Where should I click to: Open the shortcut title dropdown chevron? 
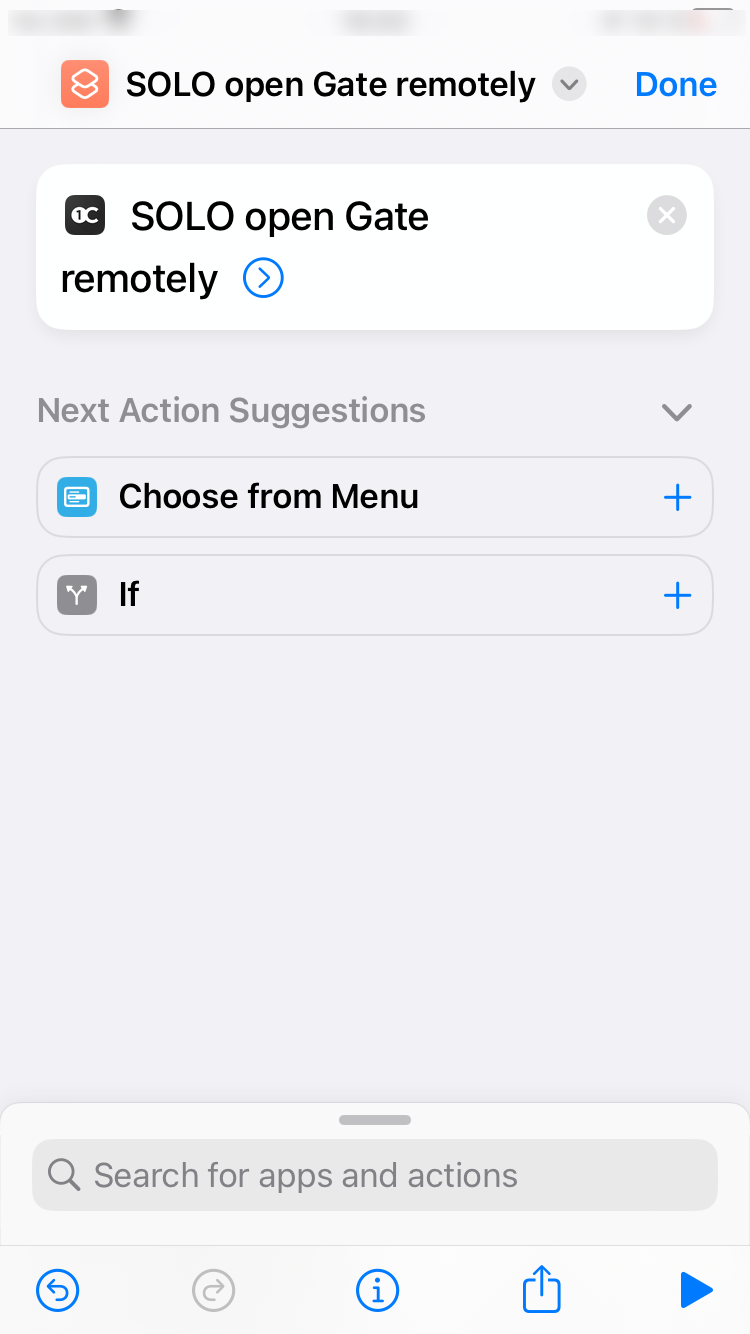[x=569, y=85]
